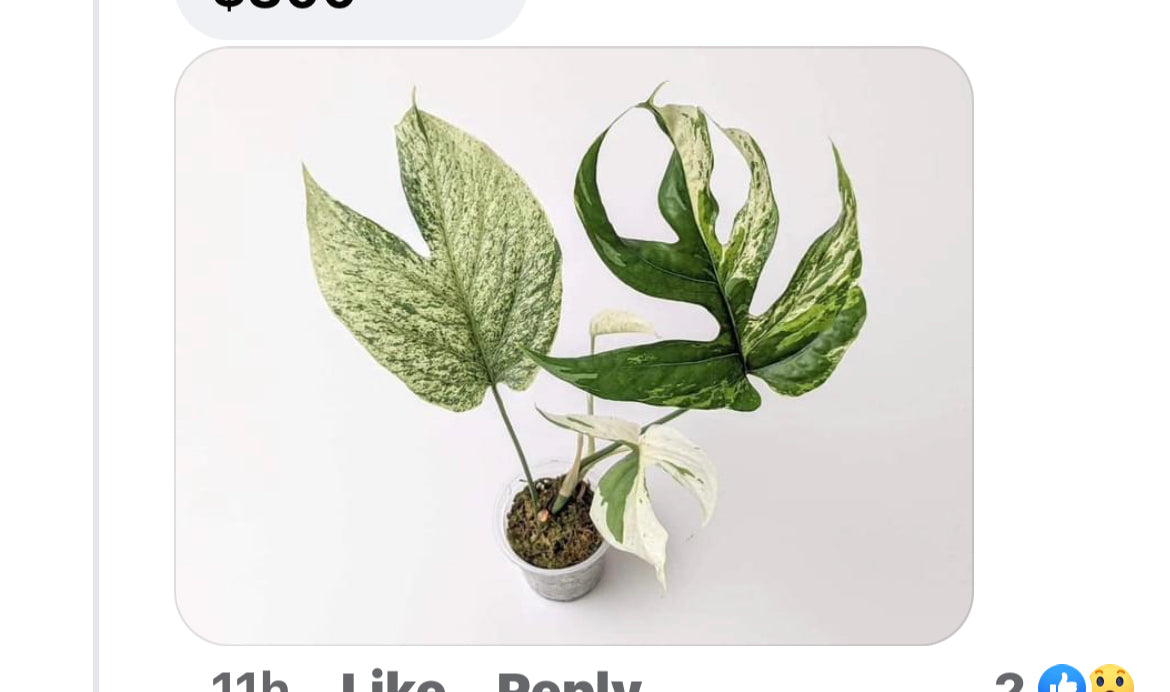Viewport: 1170px width, 692px height.
Task: Like the comment with the plant photo
Action: [x=393, y=684]
